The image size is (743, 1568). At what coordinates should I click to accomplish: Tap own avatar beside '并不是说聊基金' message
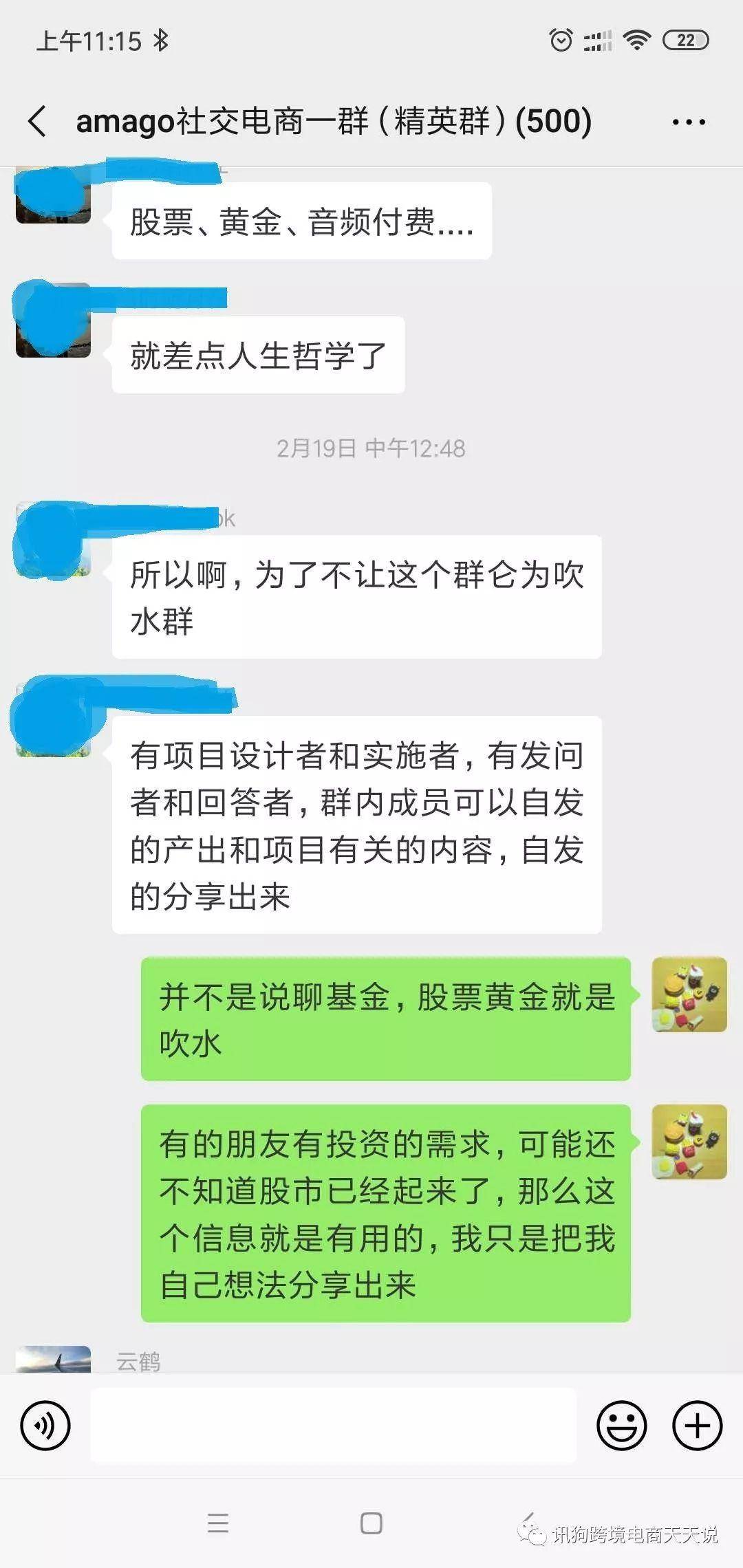(689, 994)
